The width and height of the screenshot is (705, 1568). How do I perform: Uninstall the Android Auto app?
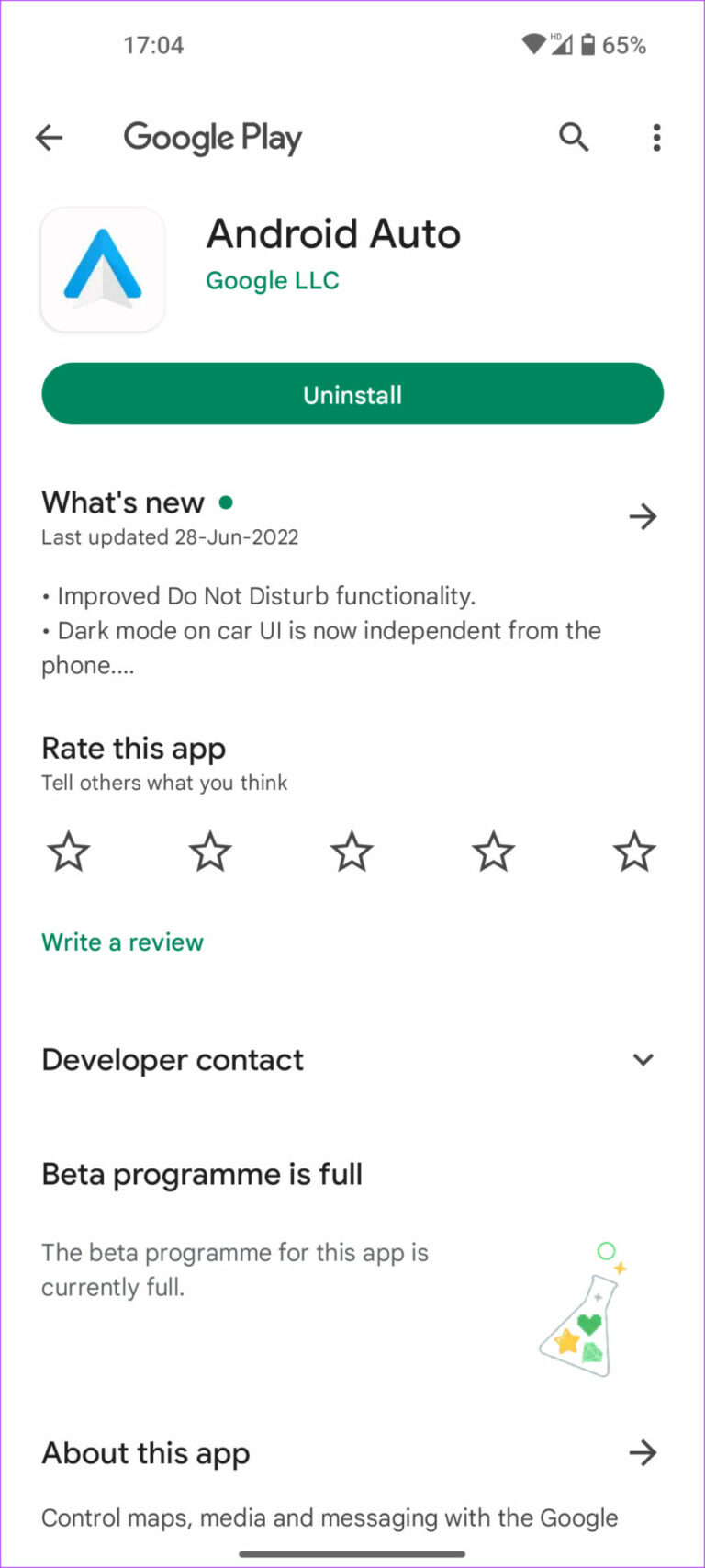pyautogui.click(x=352, y=394)
